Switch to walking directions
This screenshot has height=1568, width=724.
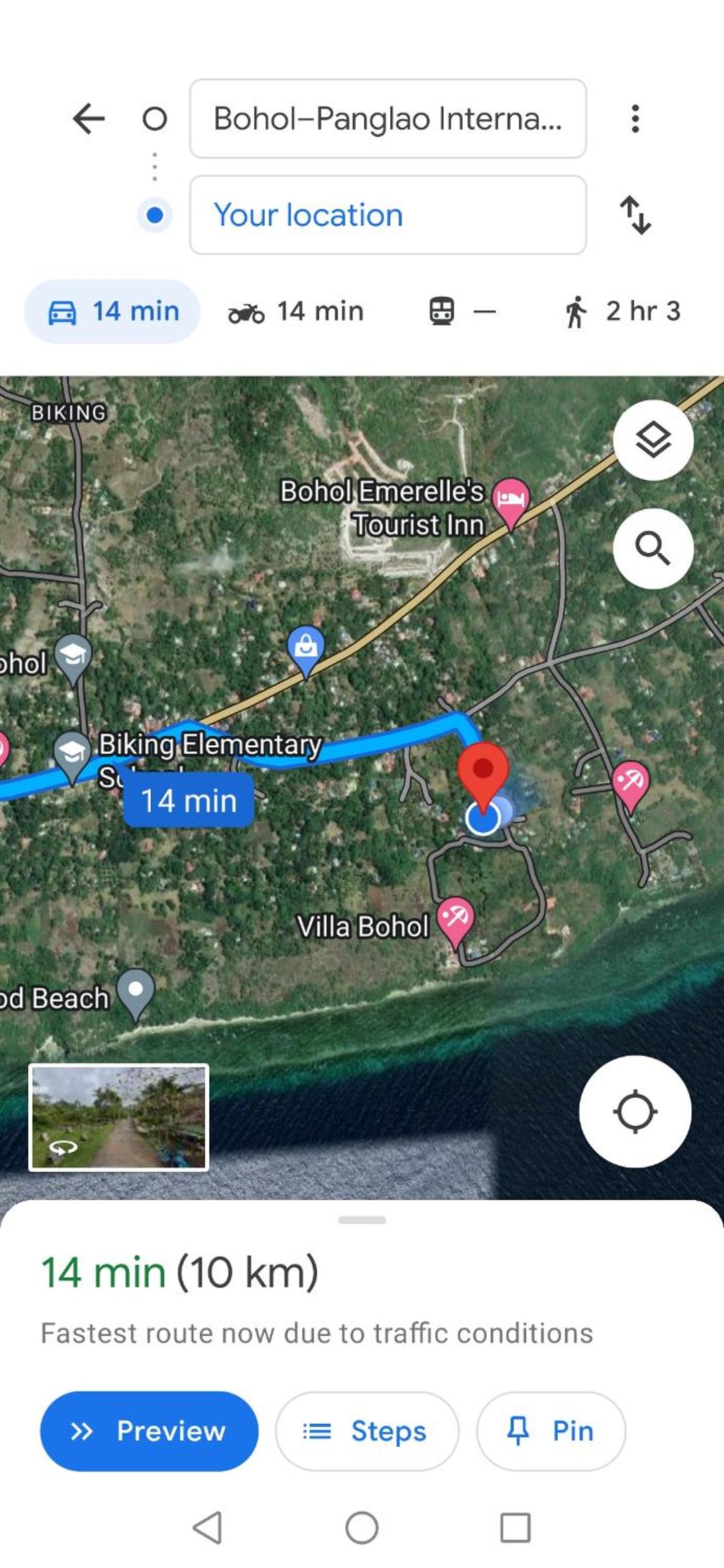(x=622, y=312)
